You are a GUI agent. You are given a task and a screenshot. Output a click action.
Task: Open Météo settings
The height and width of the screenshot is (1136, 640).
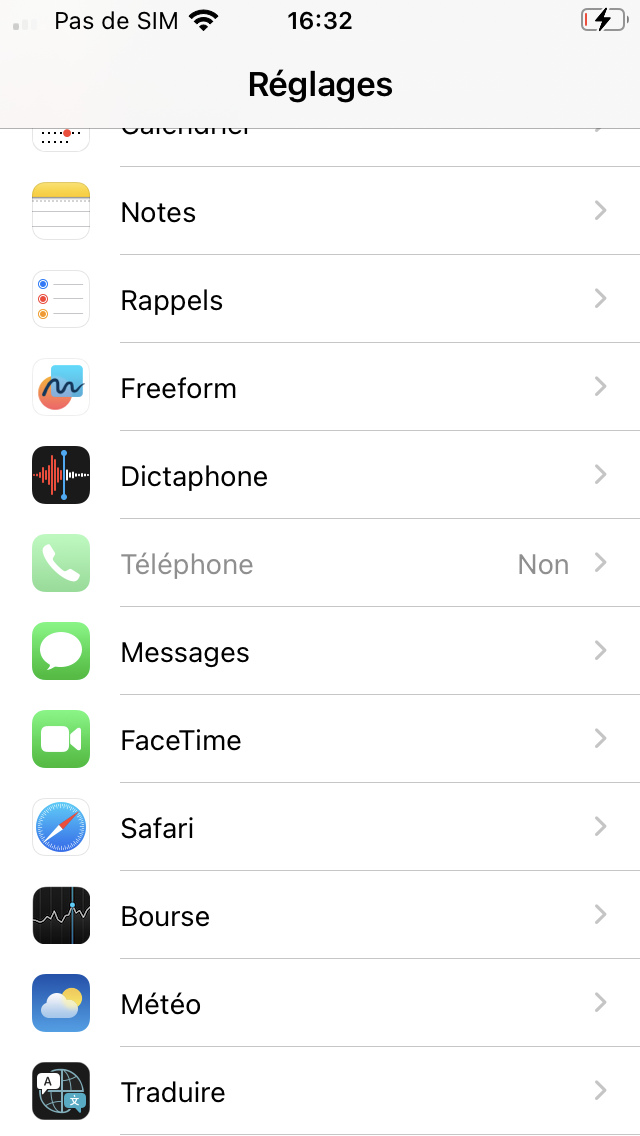320,1004
